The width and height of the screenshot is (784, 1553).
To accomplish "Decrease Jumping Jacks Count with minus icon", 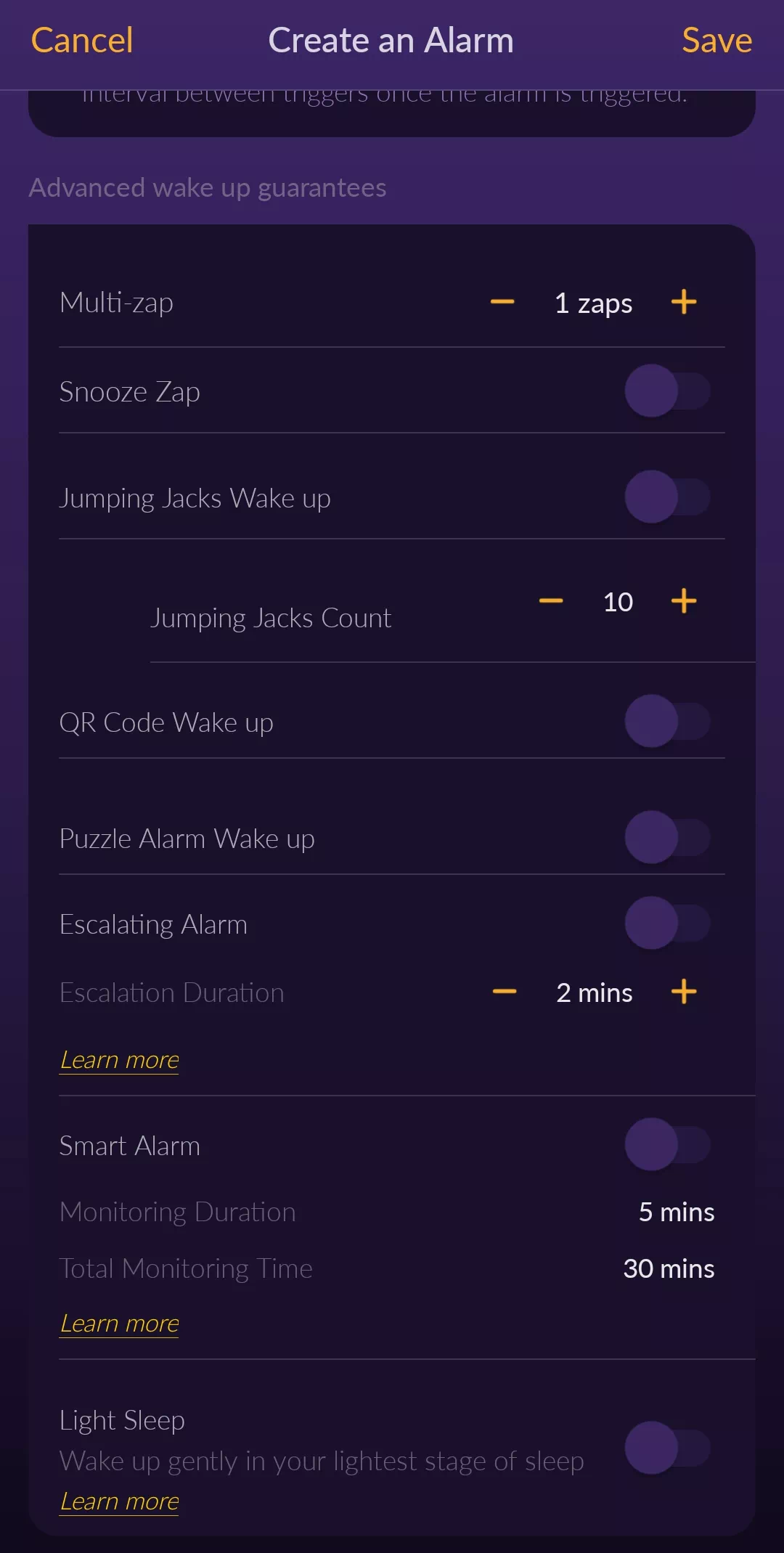I will point(551,601).
